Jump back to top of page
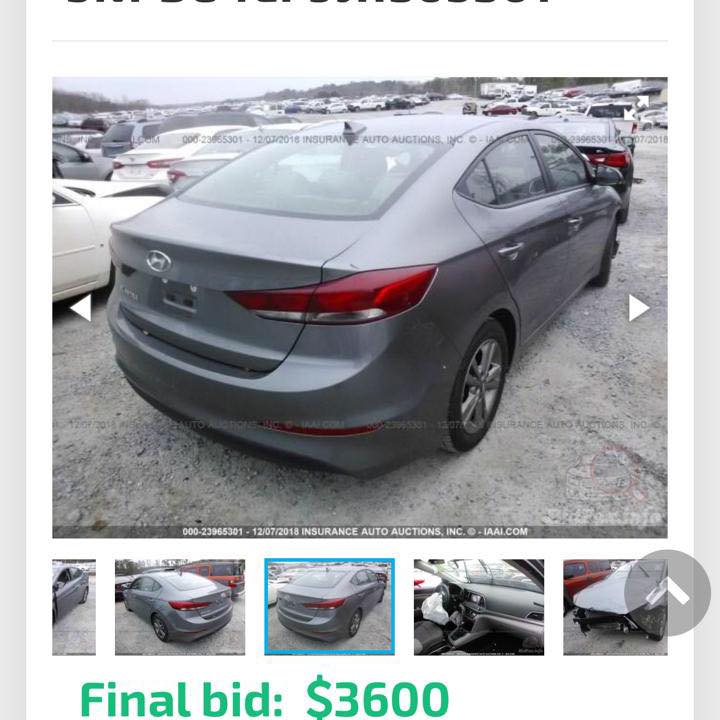Image resolution: width=720 pixels, height=720 pixels. [668, 593]
